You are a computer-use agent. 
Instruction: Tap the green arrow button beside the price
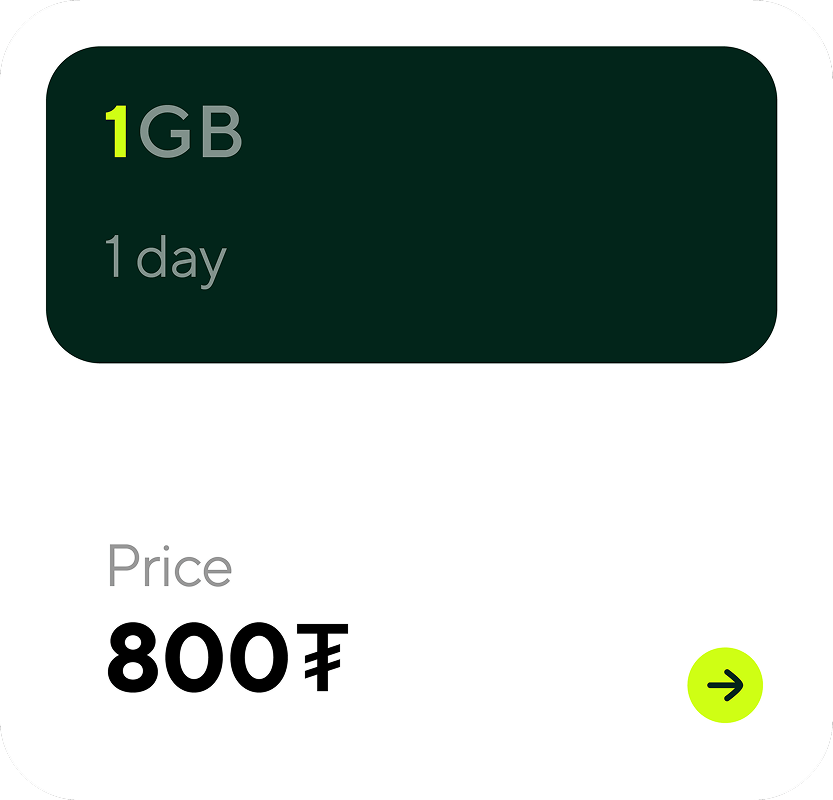pyautogui.click(x=725, y=685)
